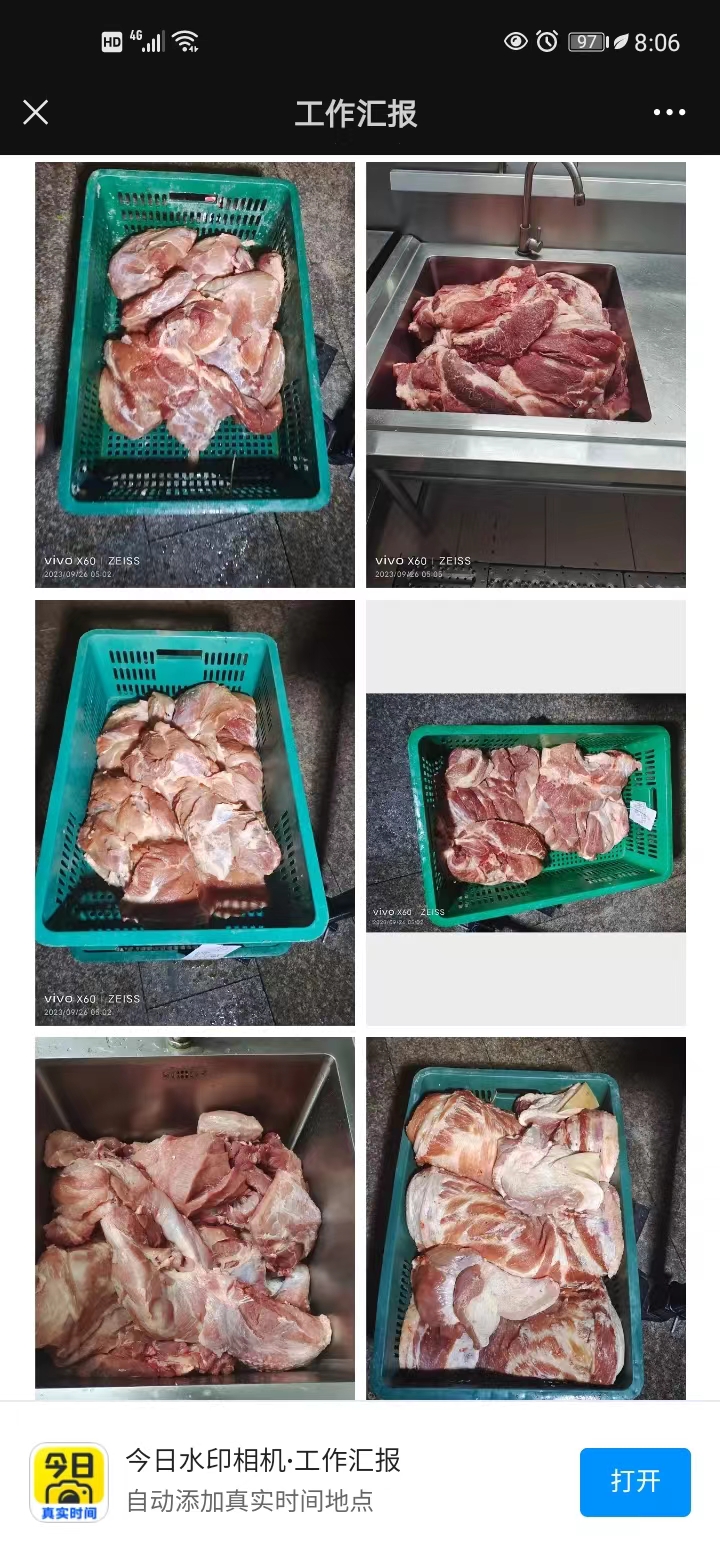
Task: Tap the blue 打开 button
Action: 635,1481
